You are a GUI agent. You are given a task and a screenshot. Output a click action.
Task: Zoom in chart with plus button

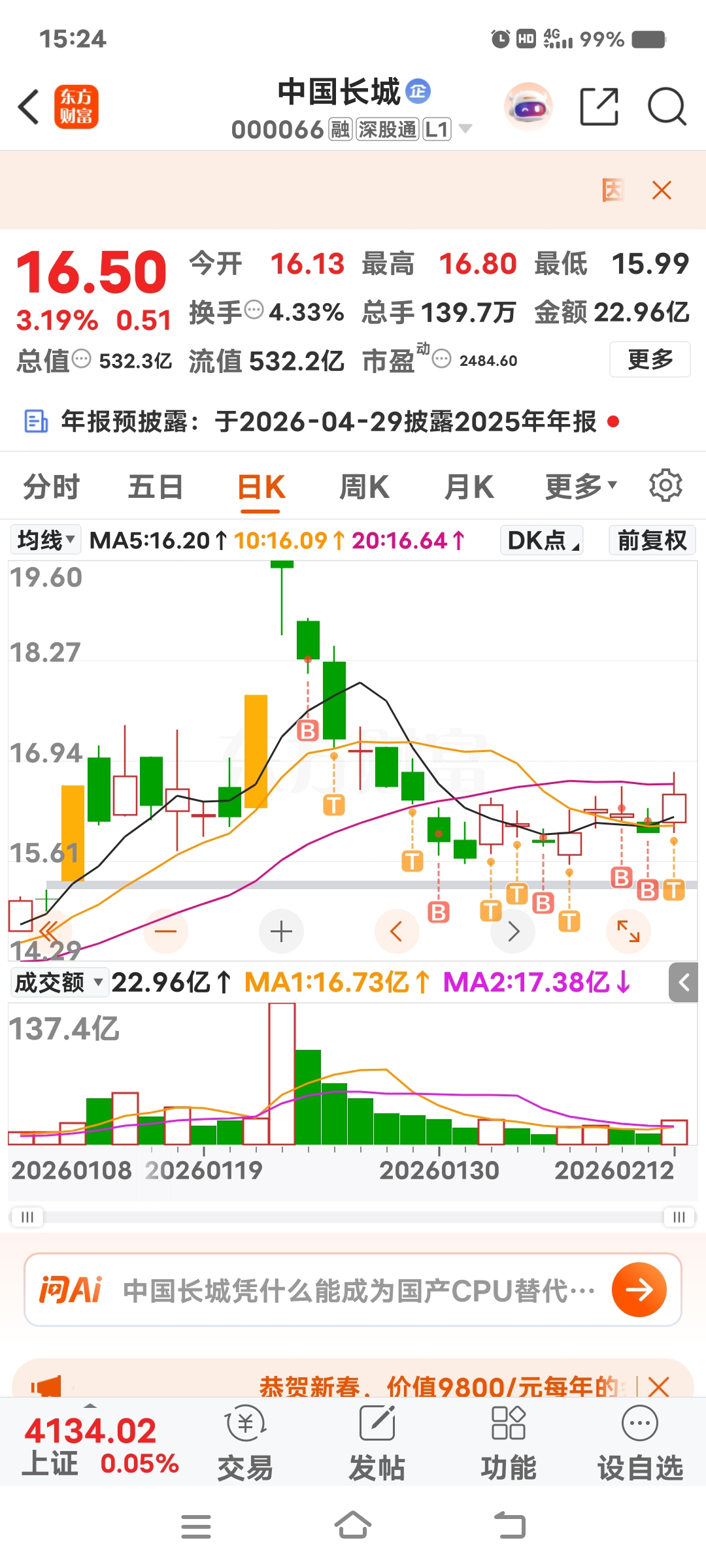281,931
